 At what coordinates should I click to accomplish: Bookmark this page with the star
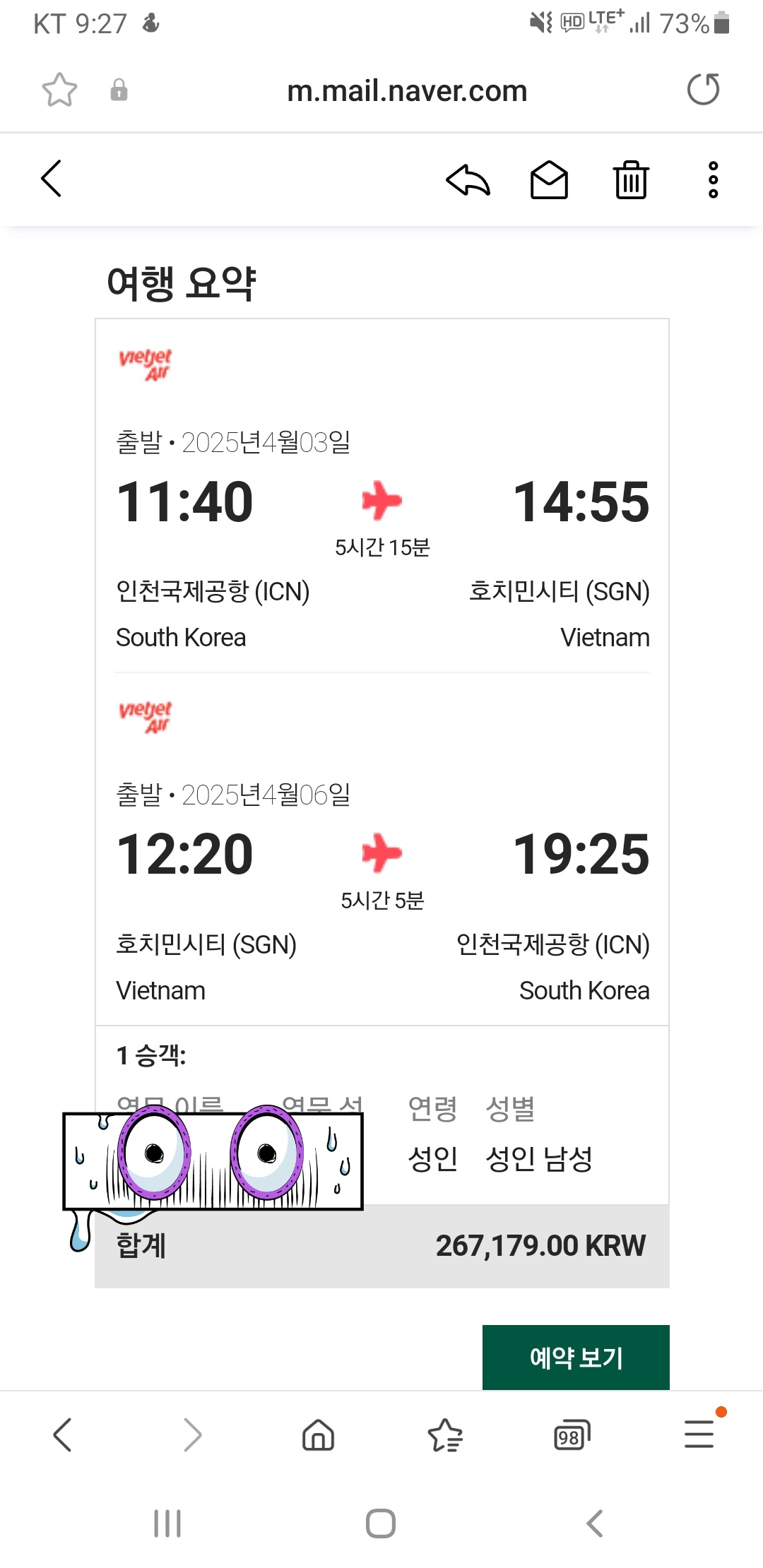pos(59,90)
